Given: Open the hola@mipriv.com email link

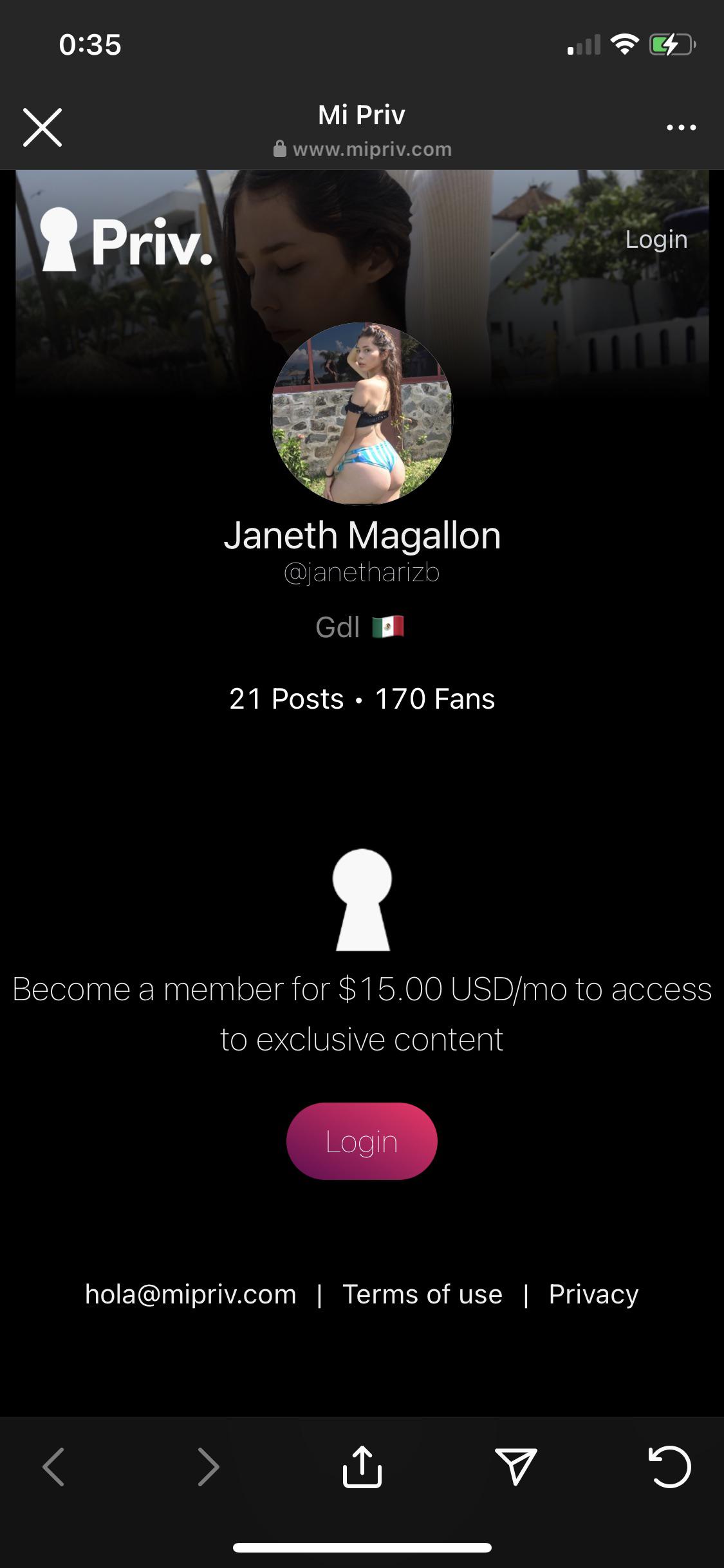Looking at the screenshot, I should (x=190, y=1294).
